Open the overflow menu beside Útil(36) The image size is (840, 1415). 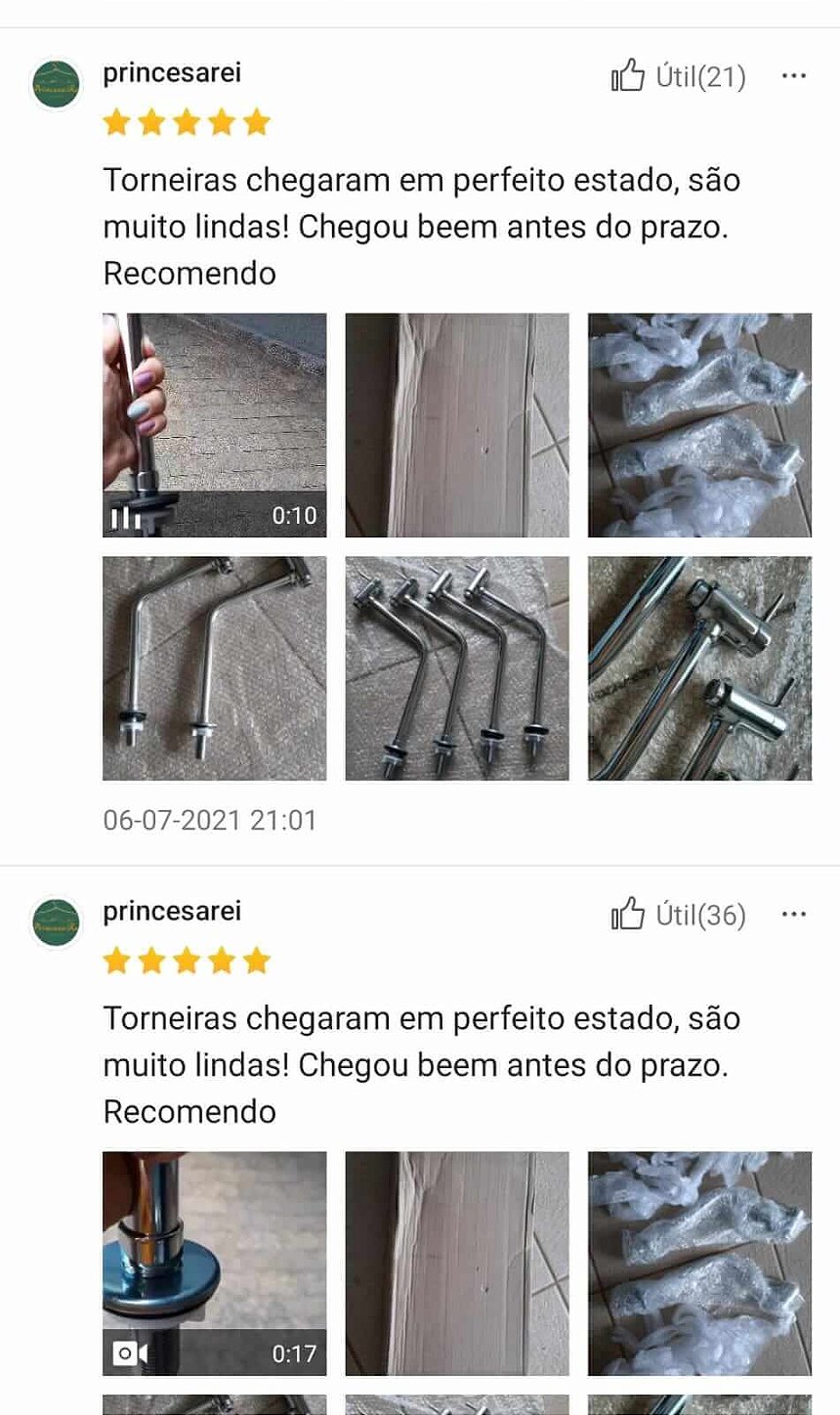793,915
